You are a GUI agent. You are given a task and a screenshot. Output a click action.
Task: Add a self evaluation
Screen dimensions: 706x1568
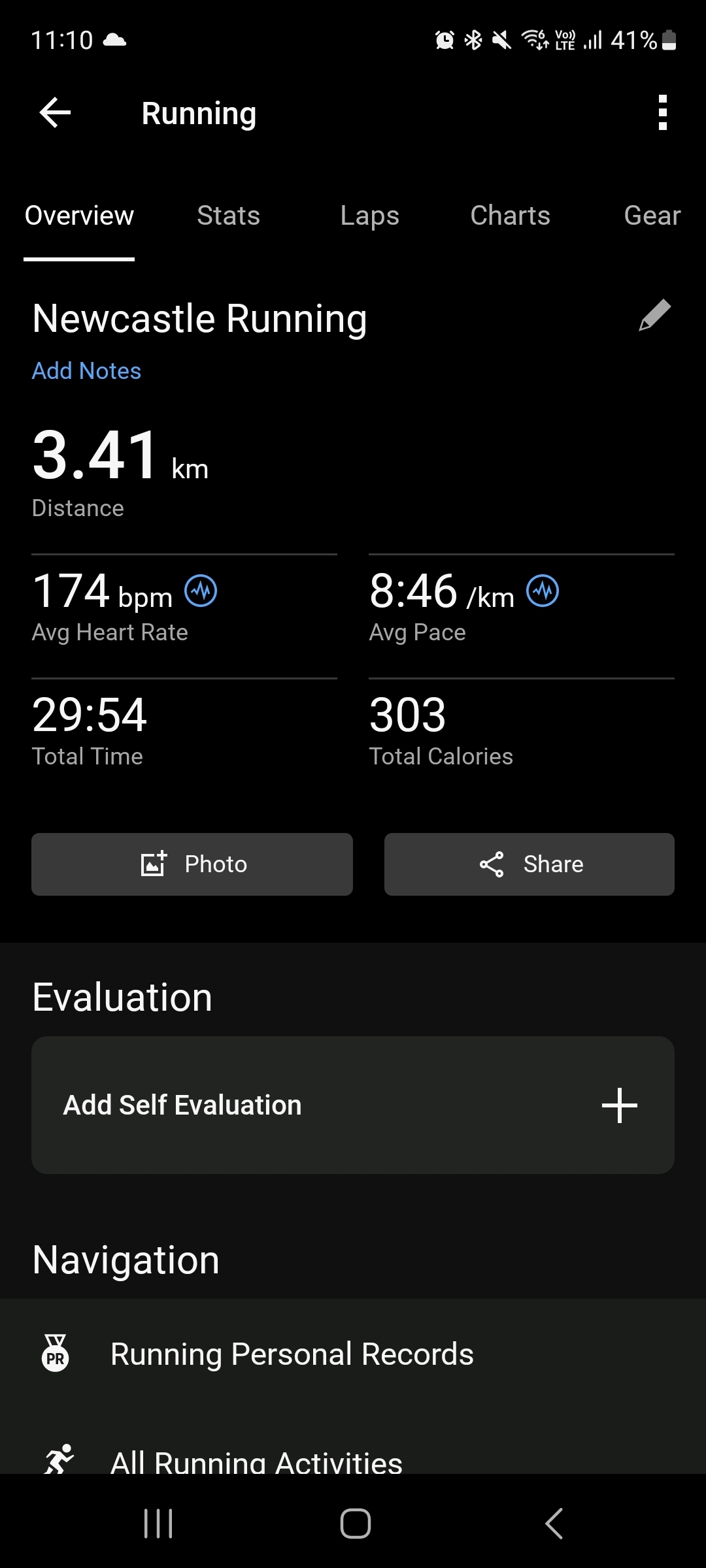tap(353, 1105)
